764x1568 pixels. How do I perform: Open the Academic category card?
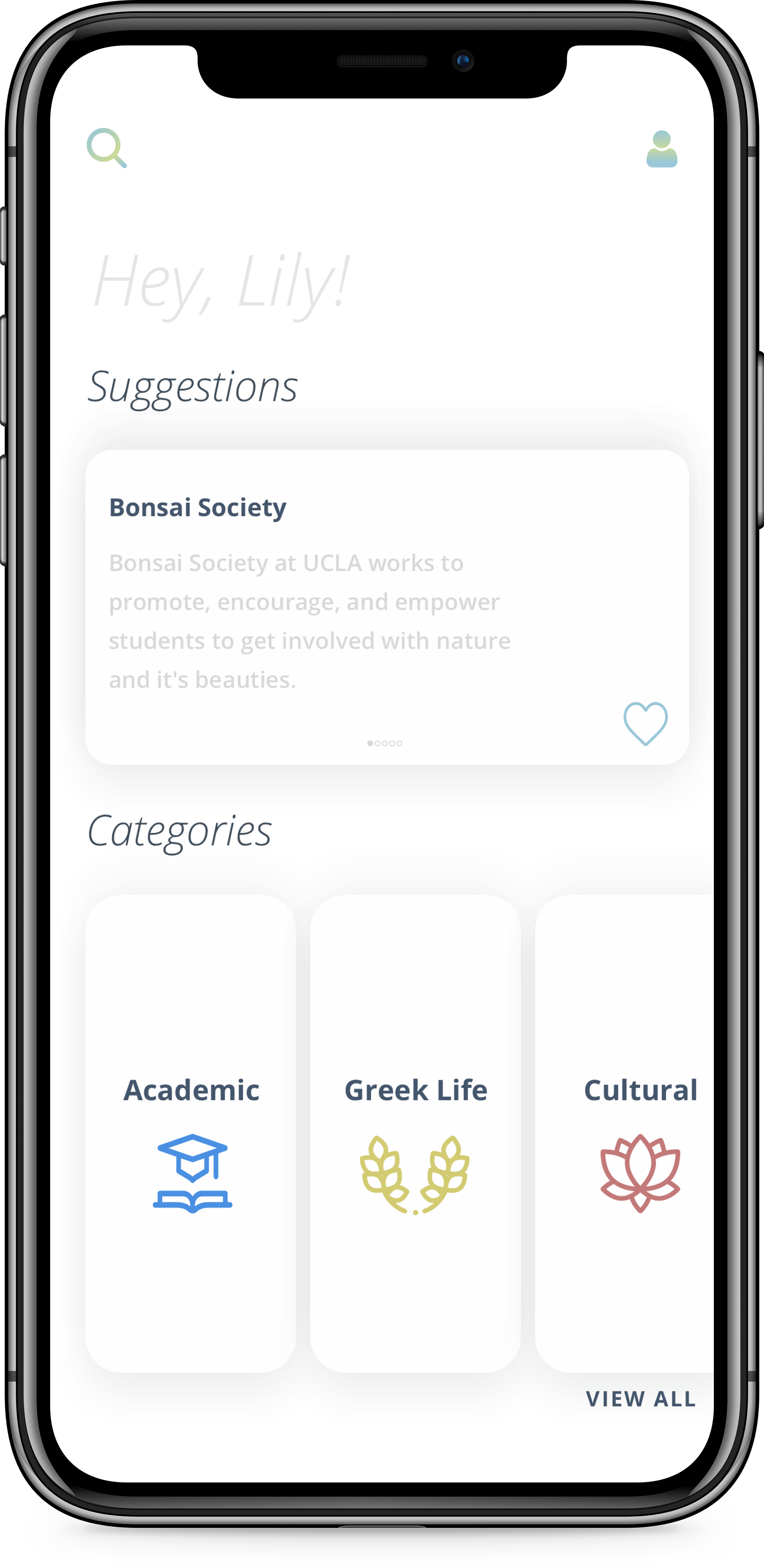191,1132
